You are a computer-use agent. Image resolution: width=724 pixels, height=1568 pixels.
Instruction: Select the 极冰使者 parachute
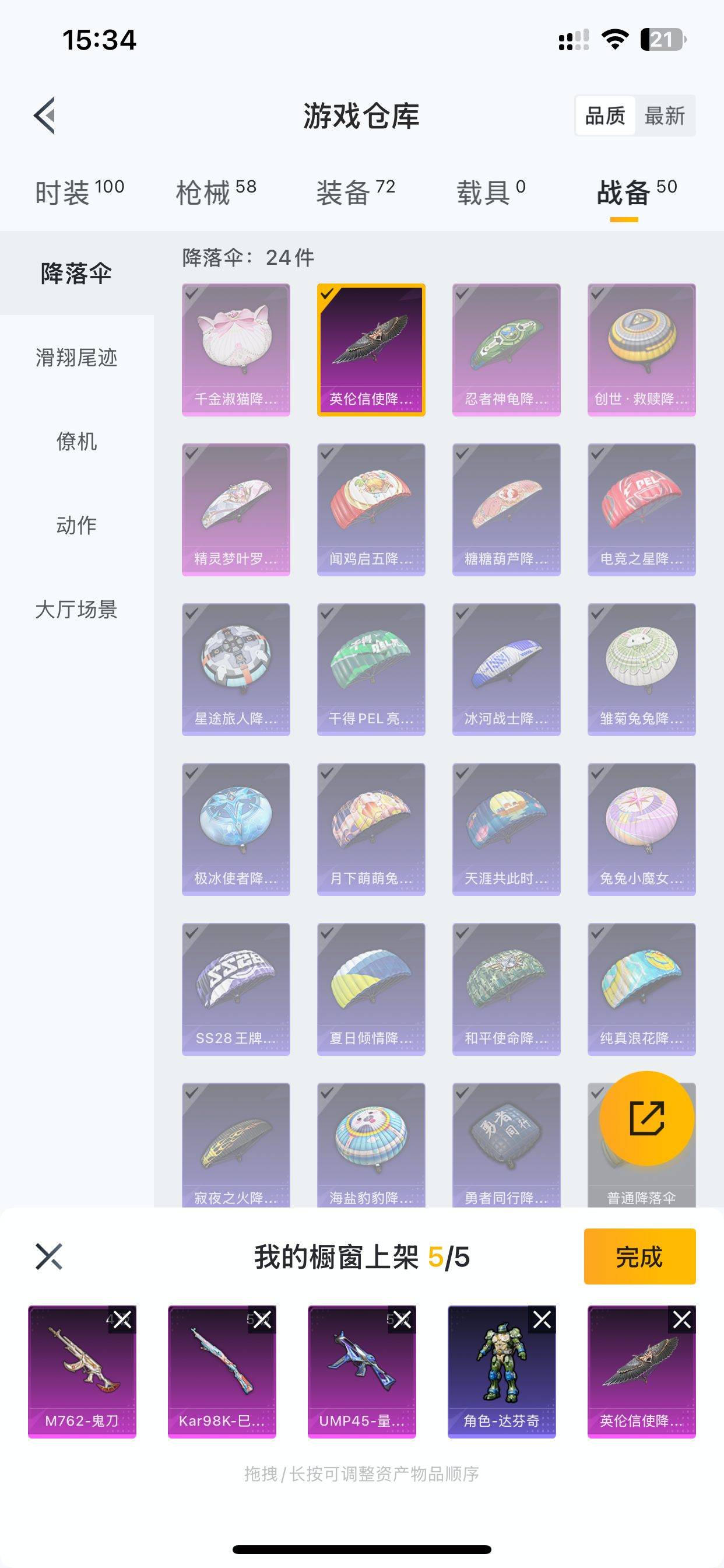(236, 829)
